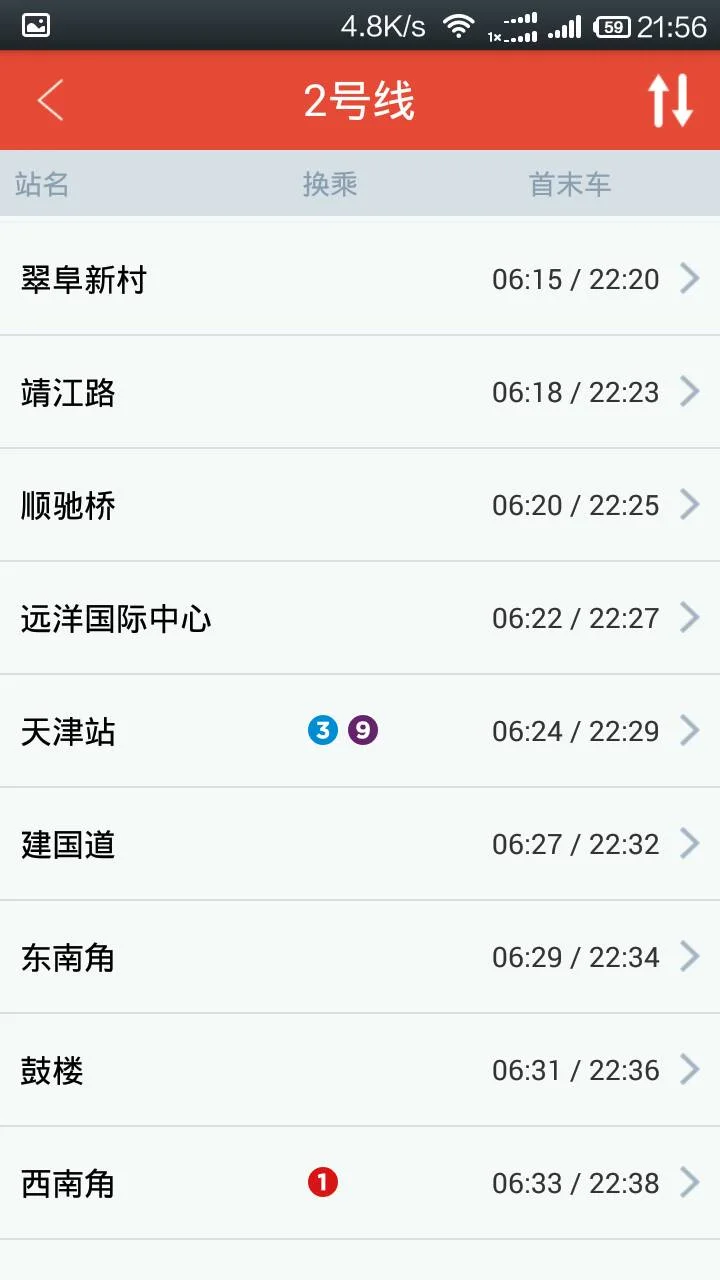Select the 站名 column header

(41, 184)
